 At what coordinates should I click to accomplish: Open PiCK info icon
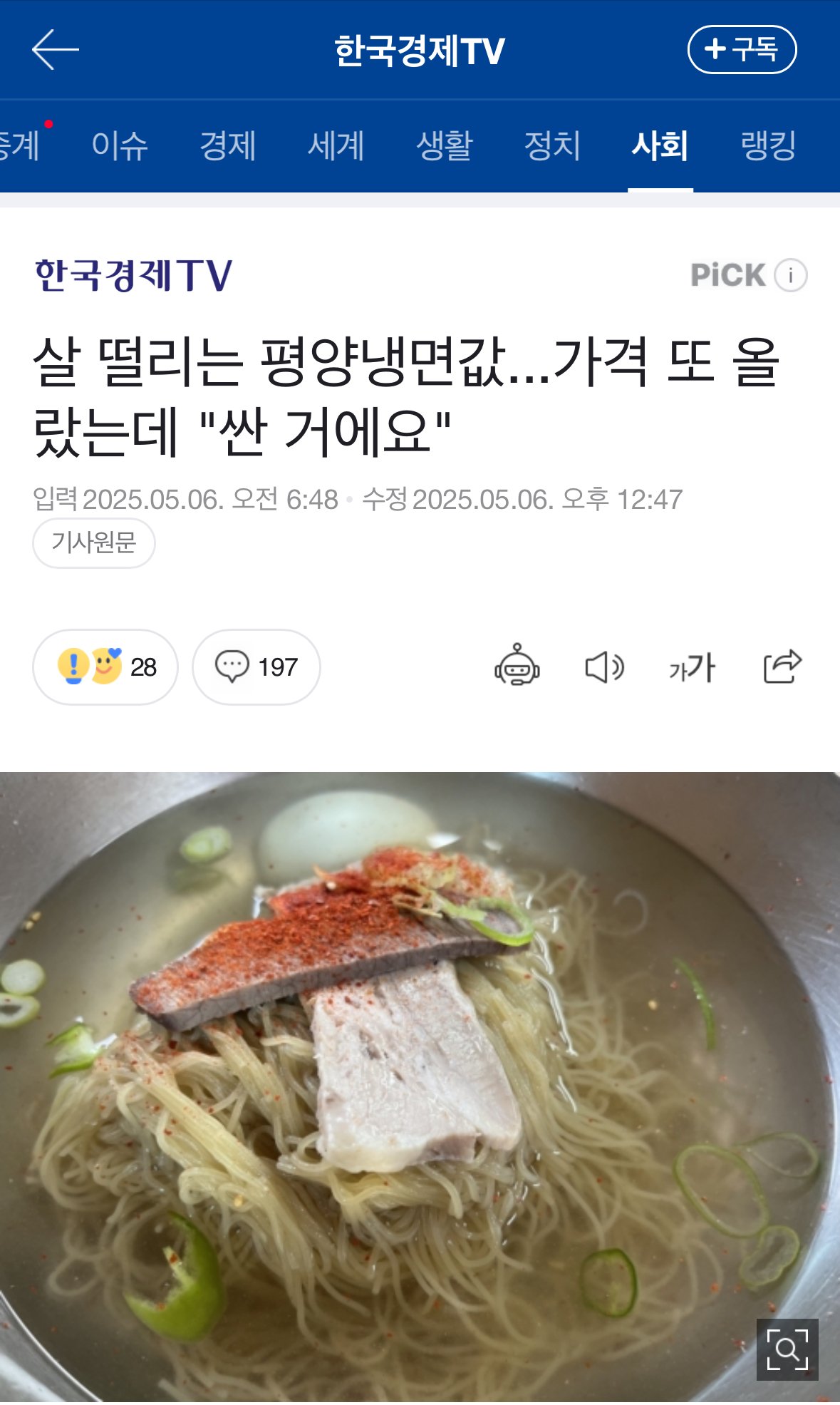[x=790, y=275]
